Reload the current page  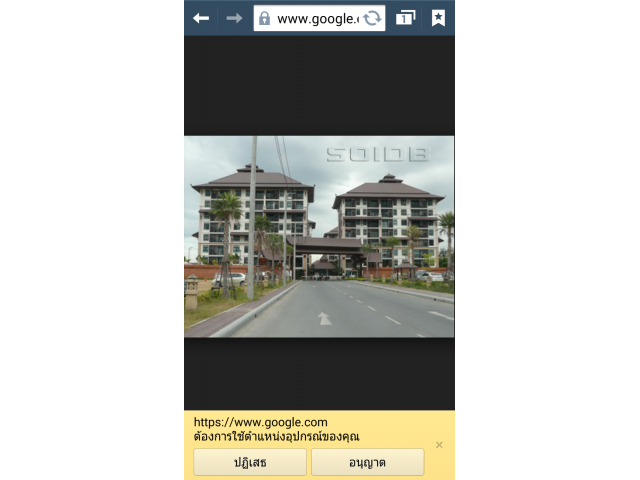pyautogui.click(x=372, y=18)
